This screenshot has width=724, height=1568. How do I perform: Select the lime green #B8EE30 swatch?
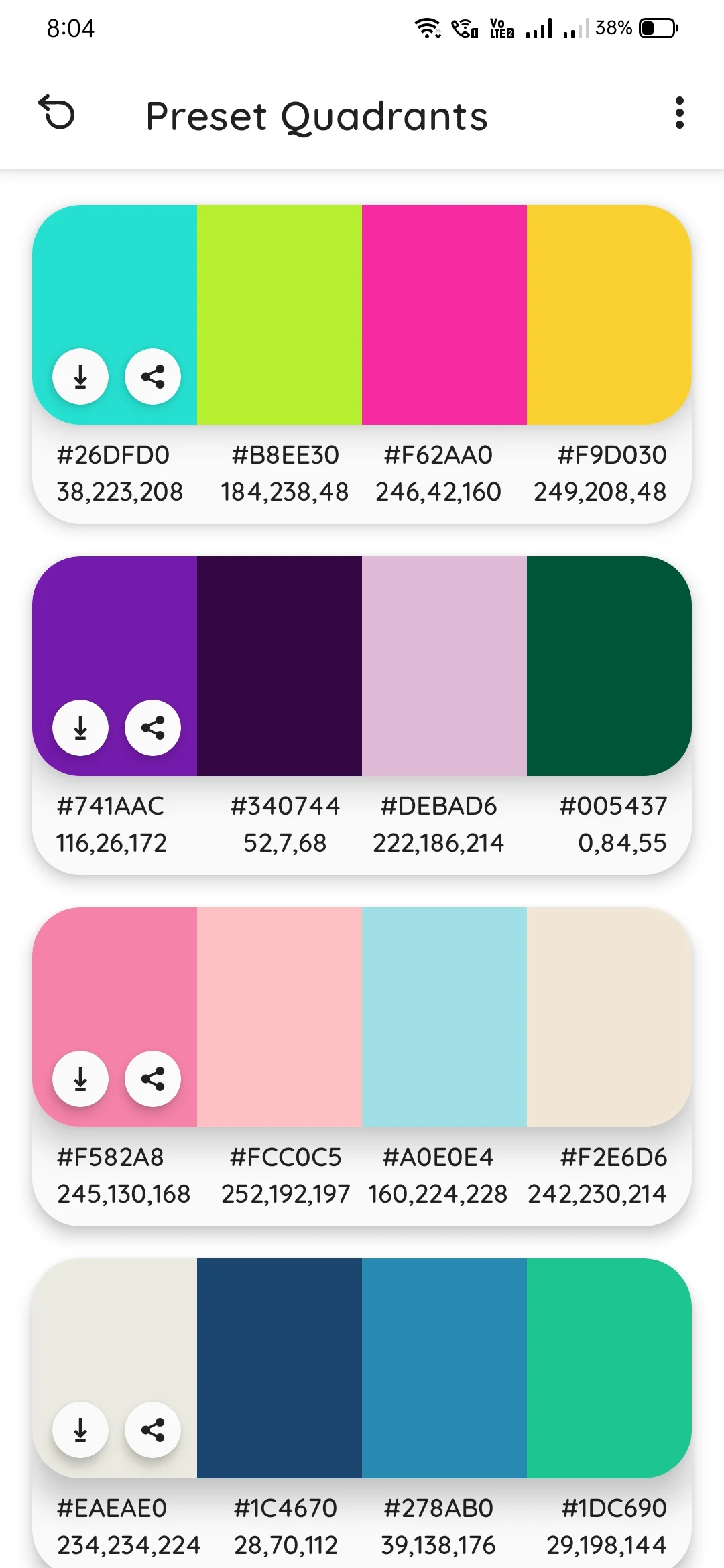[x=280, y=315]
